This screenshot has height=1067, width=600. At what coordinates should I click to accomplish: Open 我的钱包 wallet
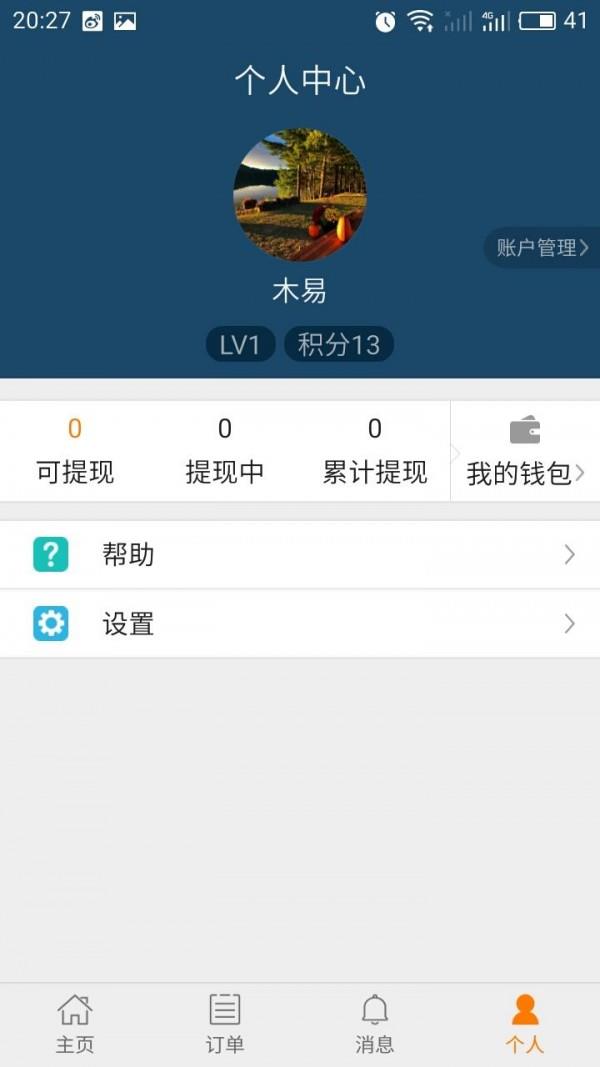525,452
